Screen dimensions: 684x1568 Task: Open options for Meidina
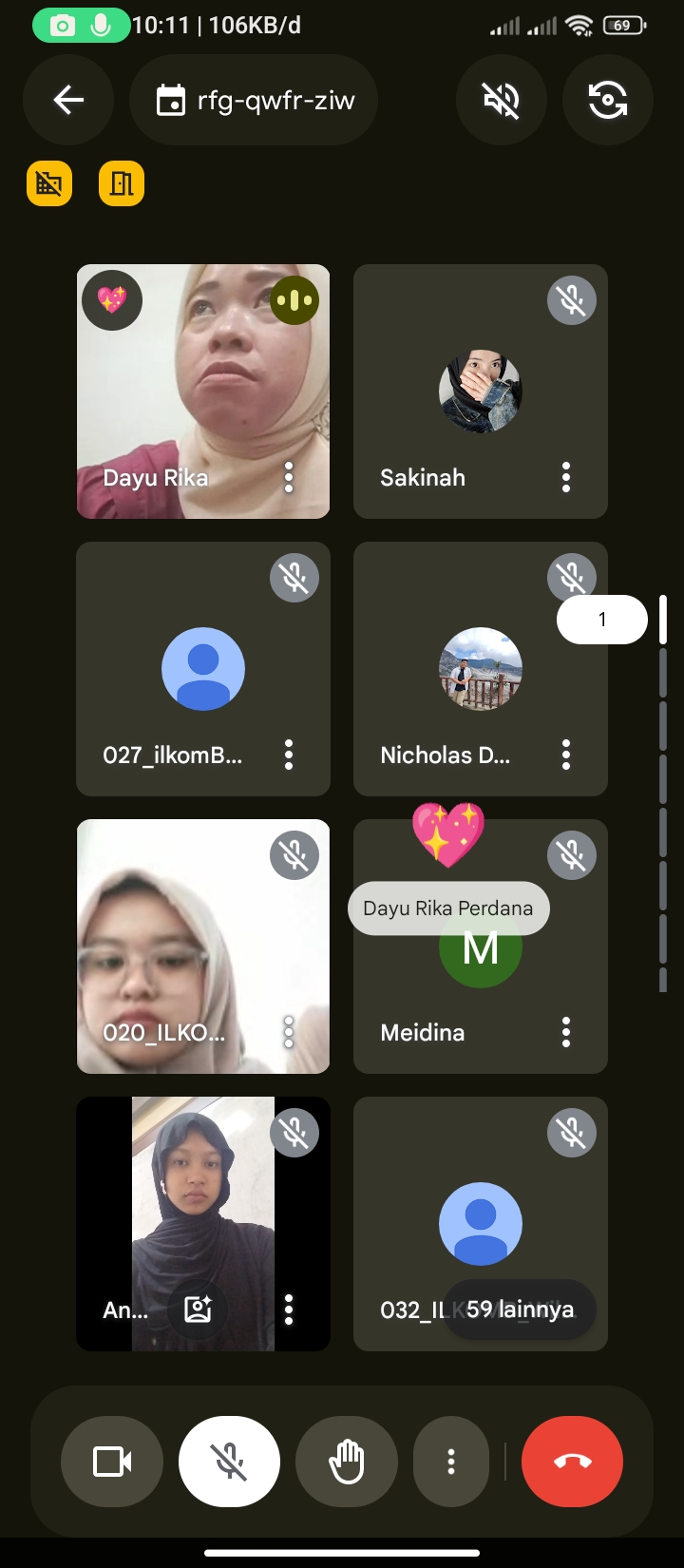[x=566, y=1032]
